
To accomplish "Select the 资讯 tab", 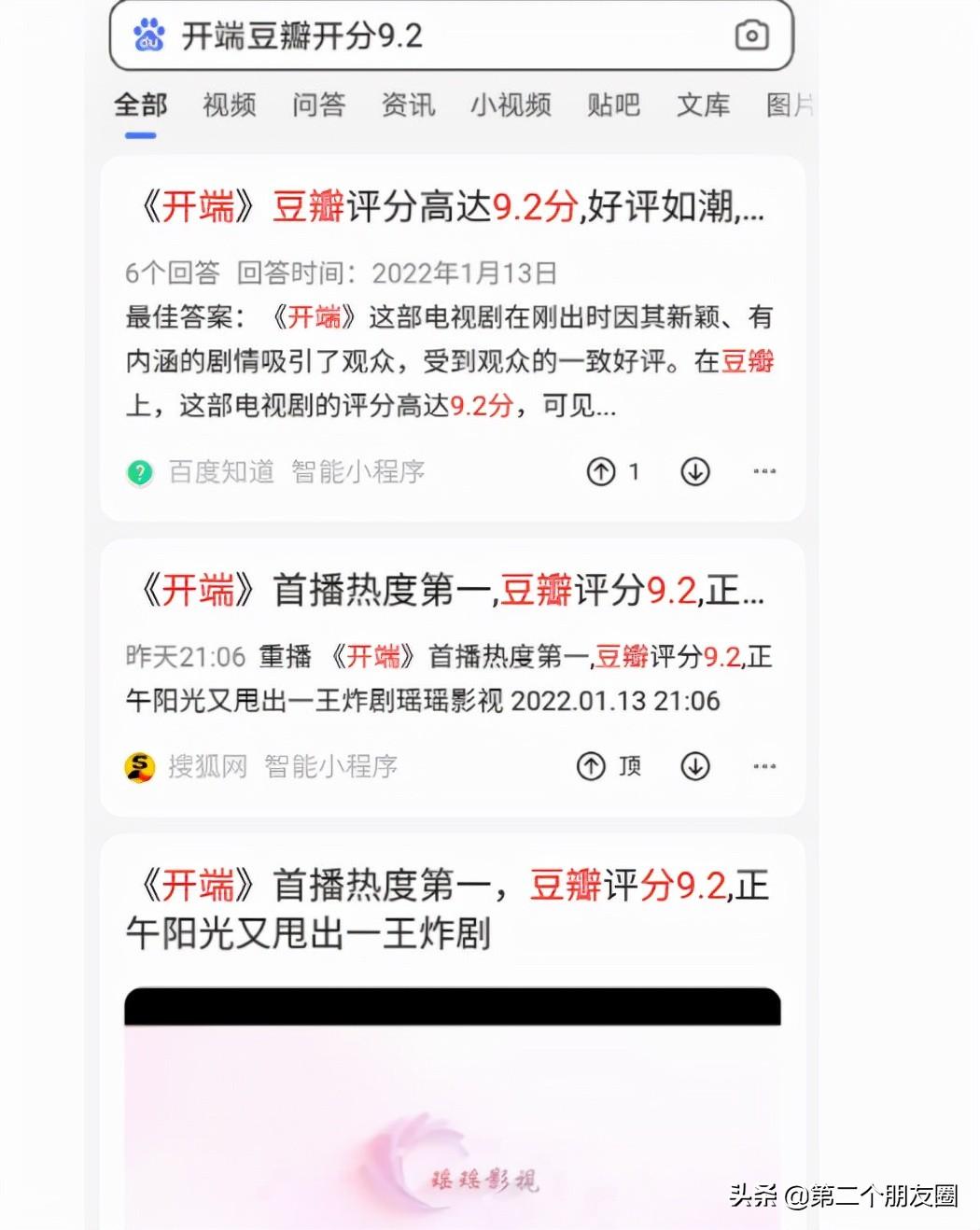I will pos(408,105).
